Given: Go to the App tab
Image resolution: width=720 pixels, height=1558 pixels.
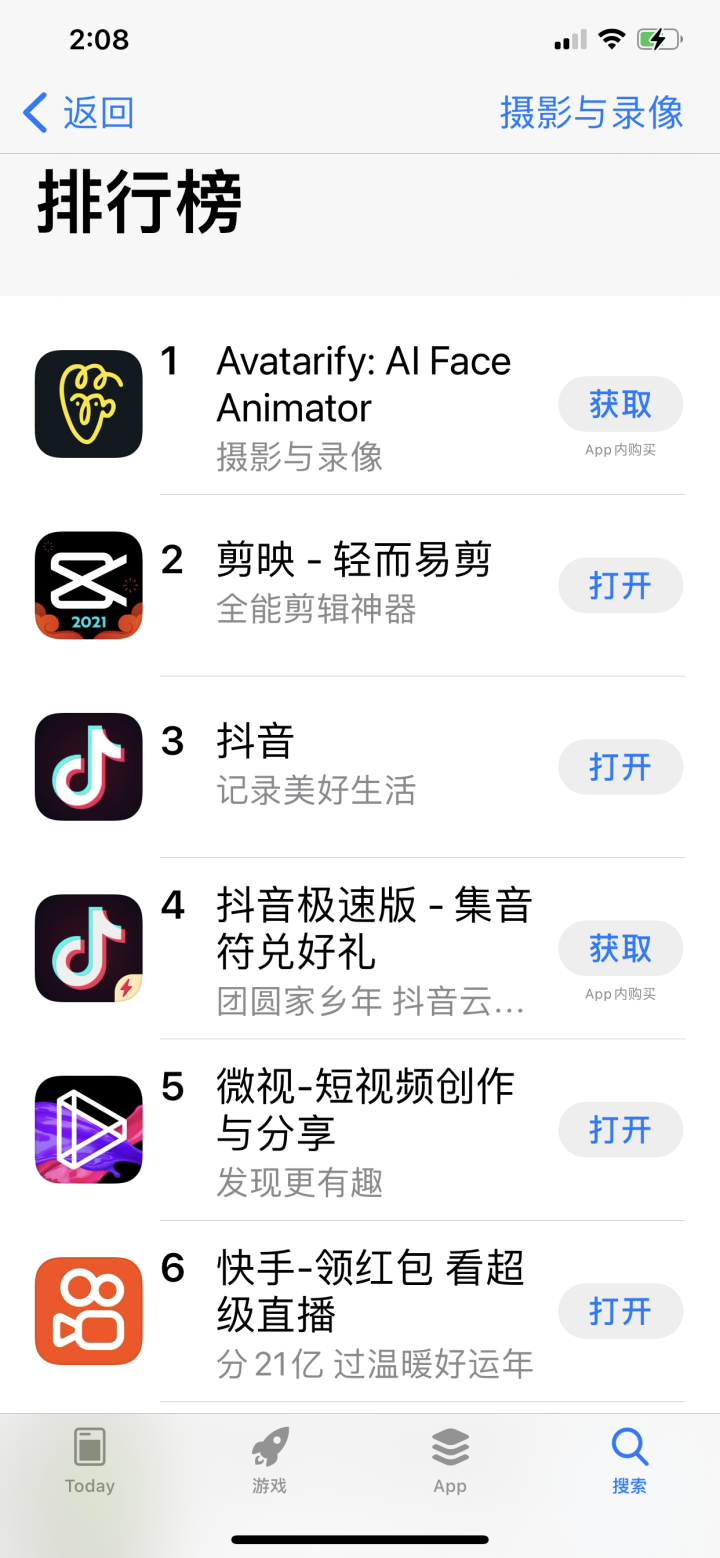Looking at the screenshot, I should coord(450,1461).
